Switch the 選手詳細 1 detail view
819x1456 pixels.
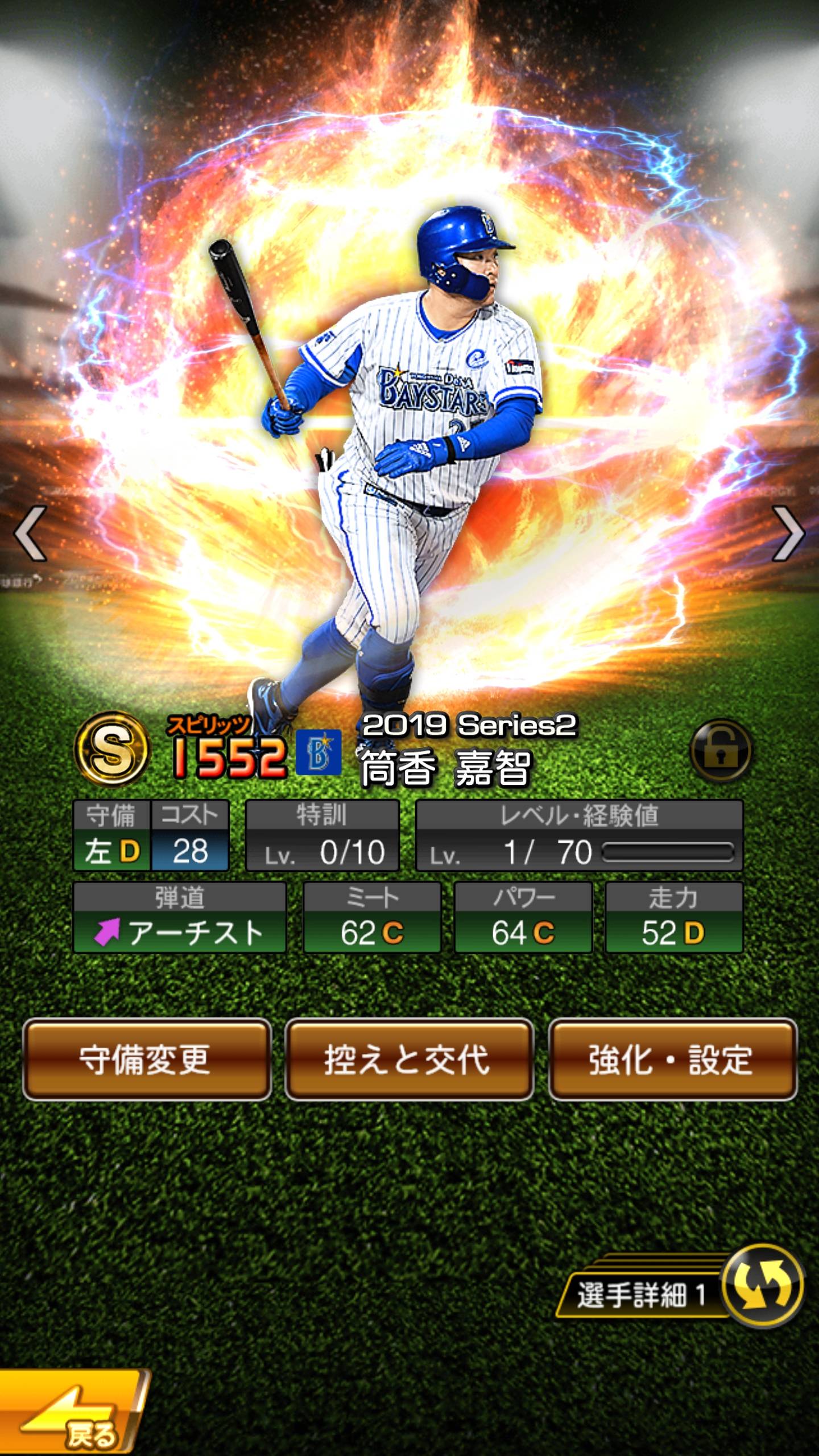pos(762,1285)
